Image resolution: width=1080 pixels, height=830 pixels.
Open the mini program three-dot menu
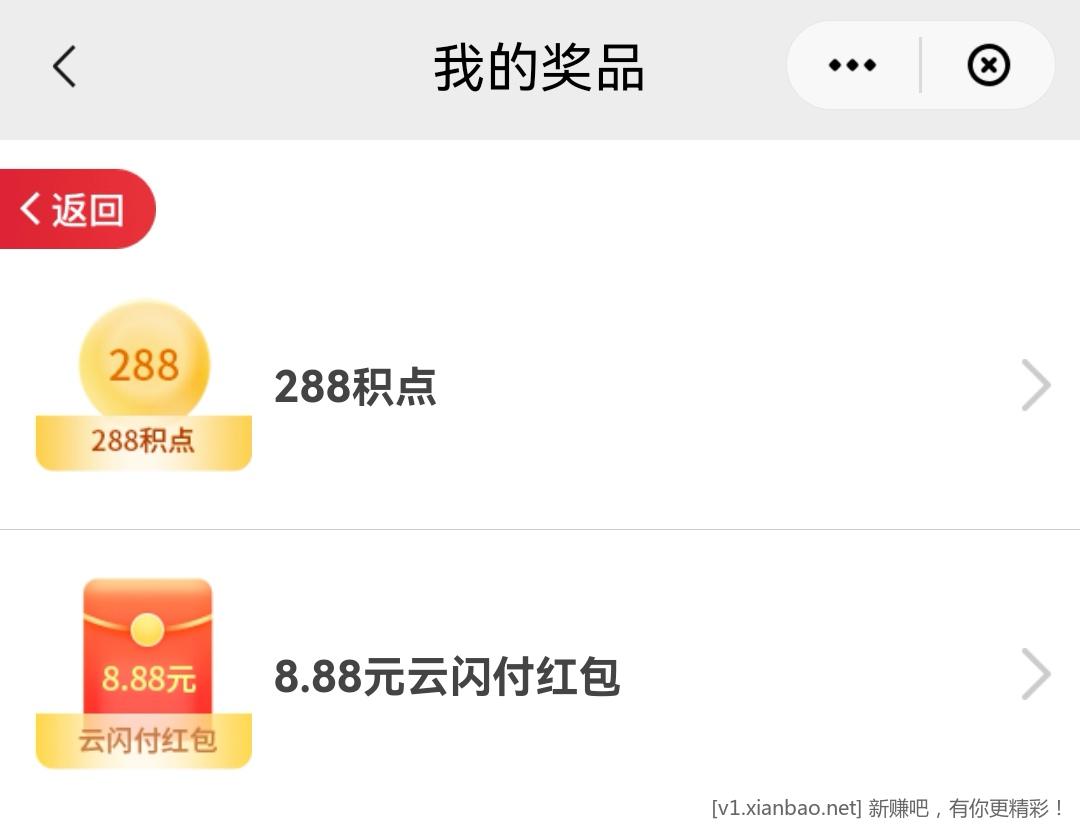852,66
